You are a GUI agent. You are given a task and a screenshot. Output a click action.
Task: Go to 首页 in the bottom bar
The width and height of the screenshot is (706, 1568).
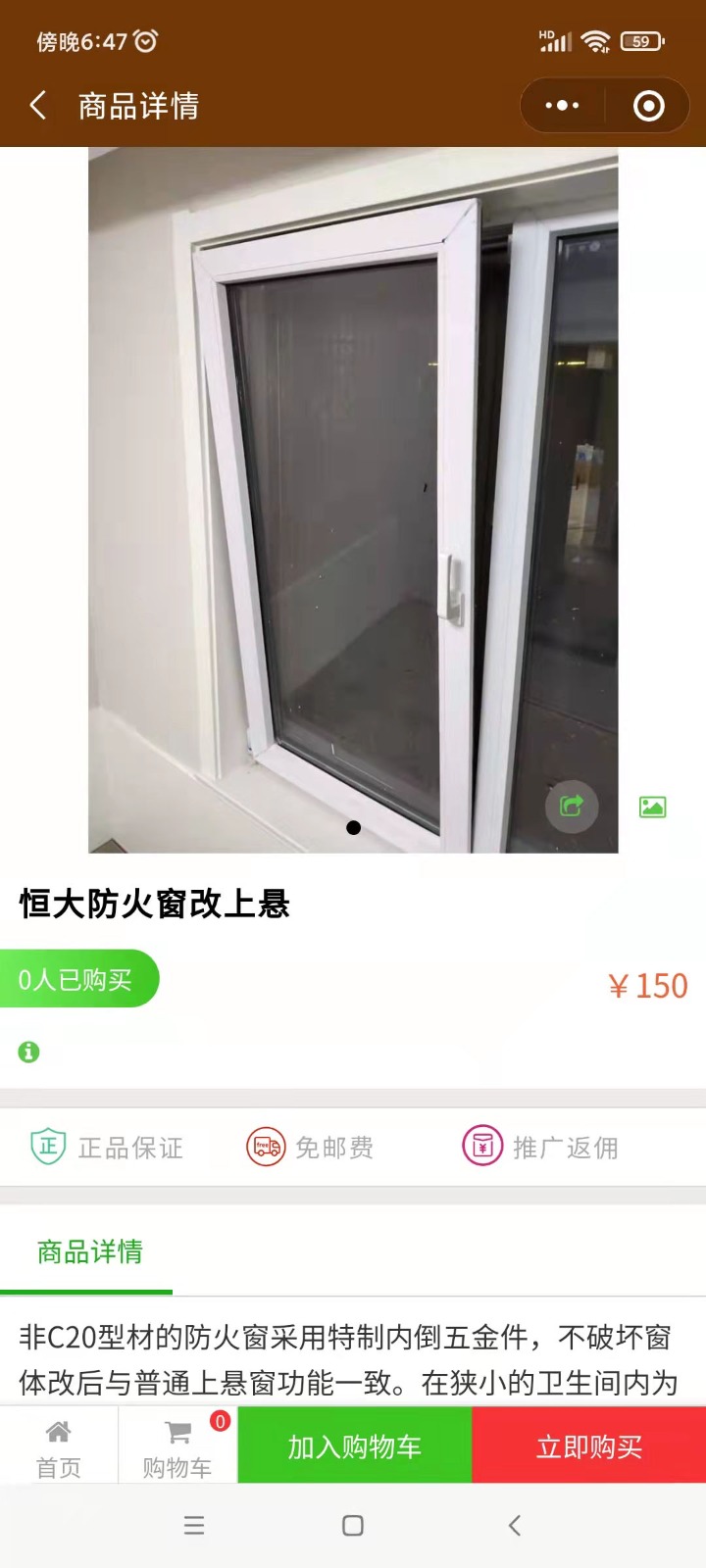59,1447
